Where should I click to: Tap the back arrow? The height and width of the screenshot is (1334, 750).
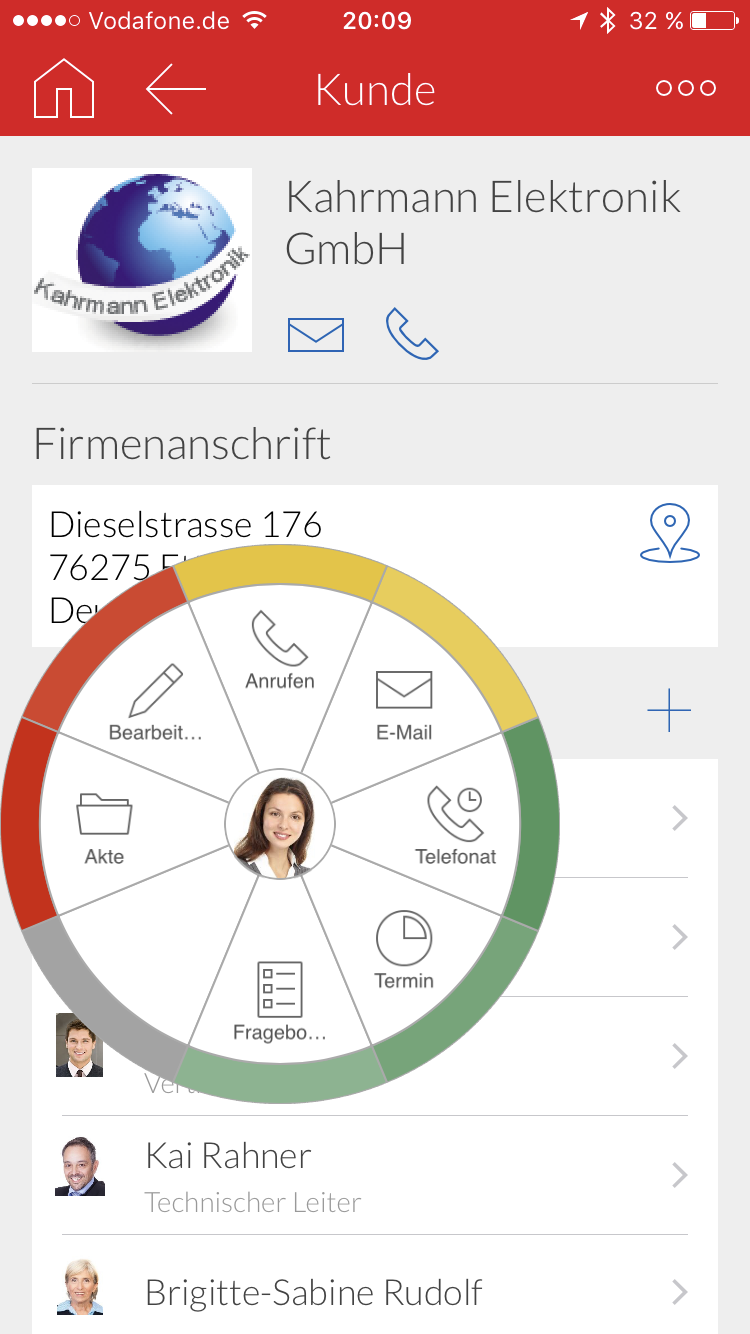(x=176, y=89)
